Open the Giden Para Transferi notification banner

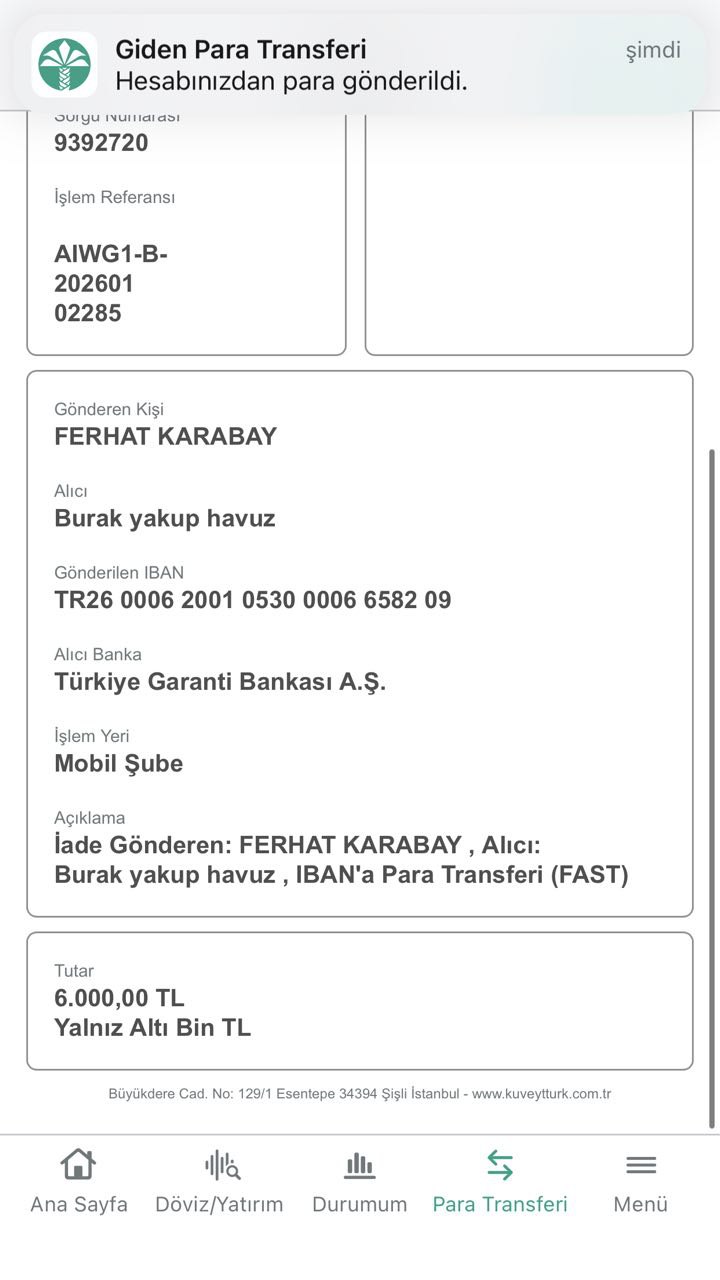click(x=360, y=64)
